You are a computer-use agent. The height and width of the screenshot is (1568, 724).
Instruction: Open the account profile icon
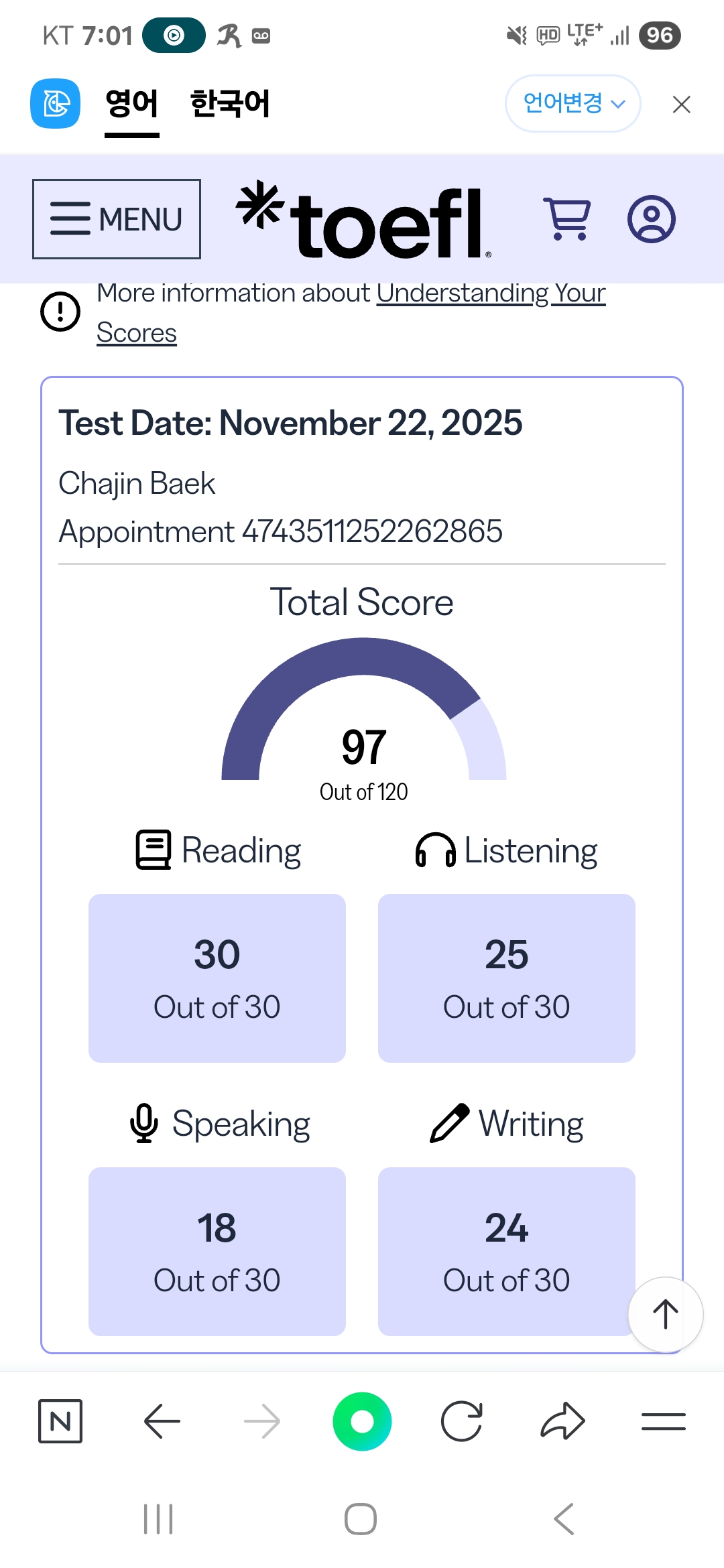click(651, 219)
